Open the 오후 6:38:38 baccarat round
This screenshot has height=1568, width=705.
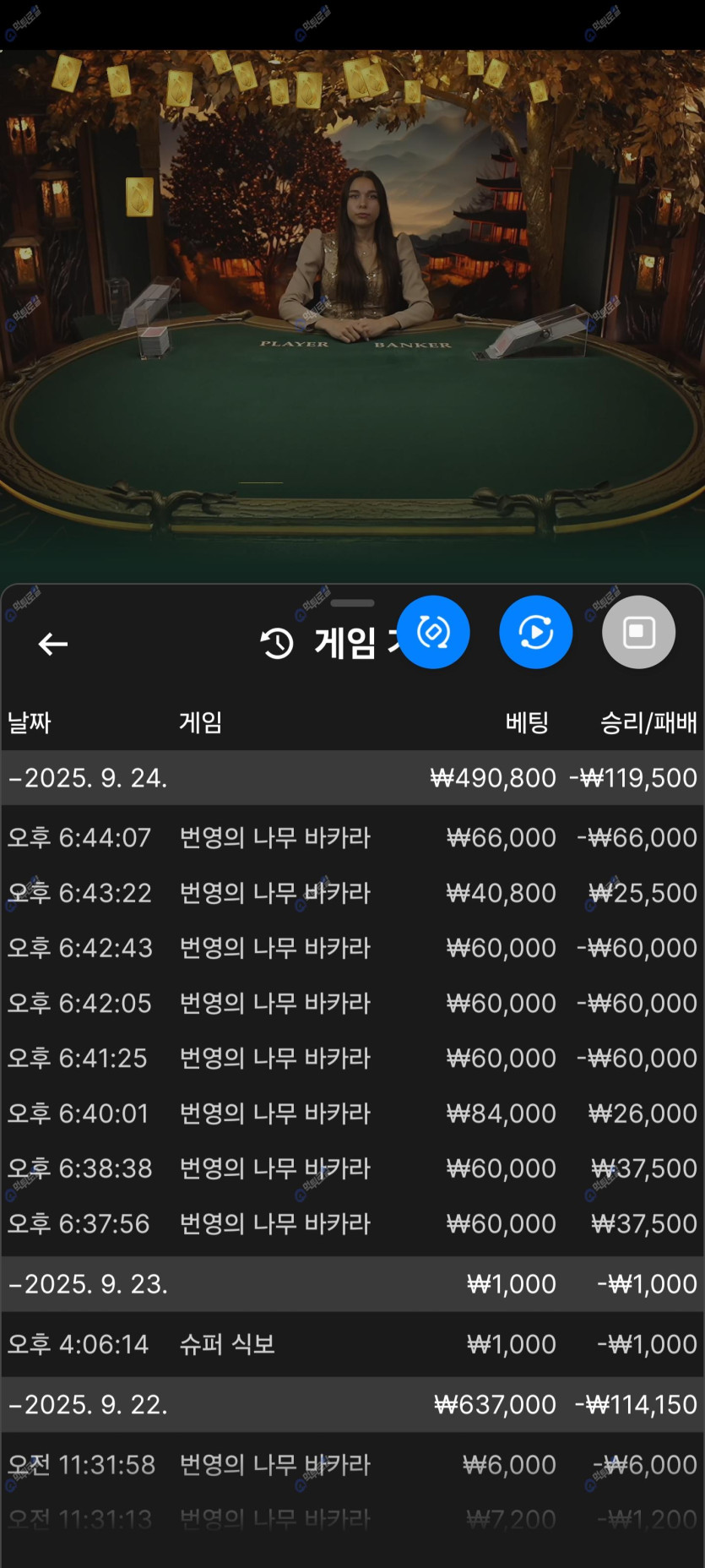(352, 1168)
